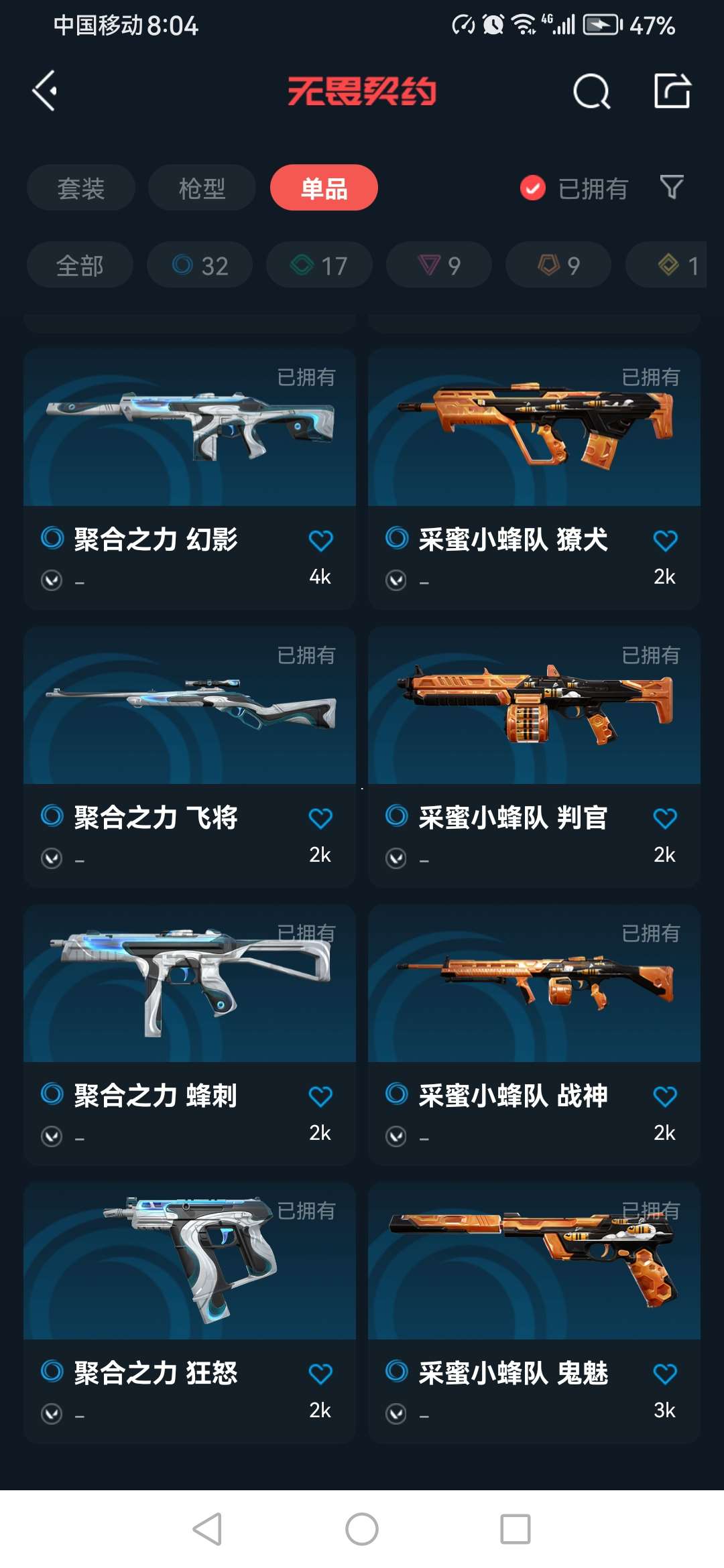Filter by the pink tier chip showing 9
Image resolution: width=724 pixels, height=1568 pixels.
439,265
